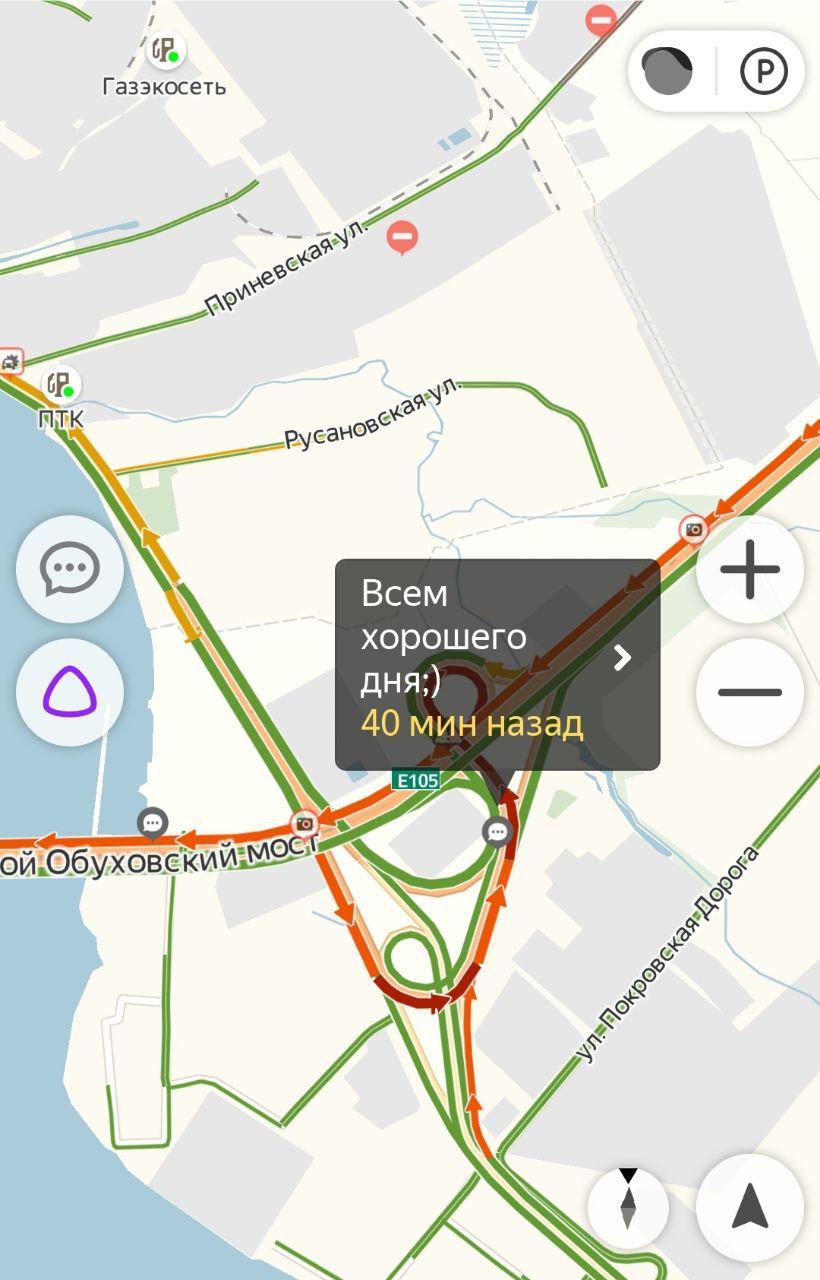
Task: Open the Газэкосеть gas station marker
Action: click(x=165, y=50)
